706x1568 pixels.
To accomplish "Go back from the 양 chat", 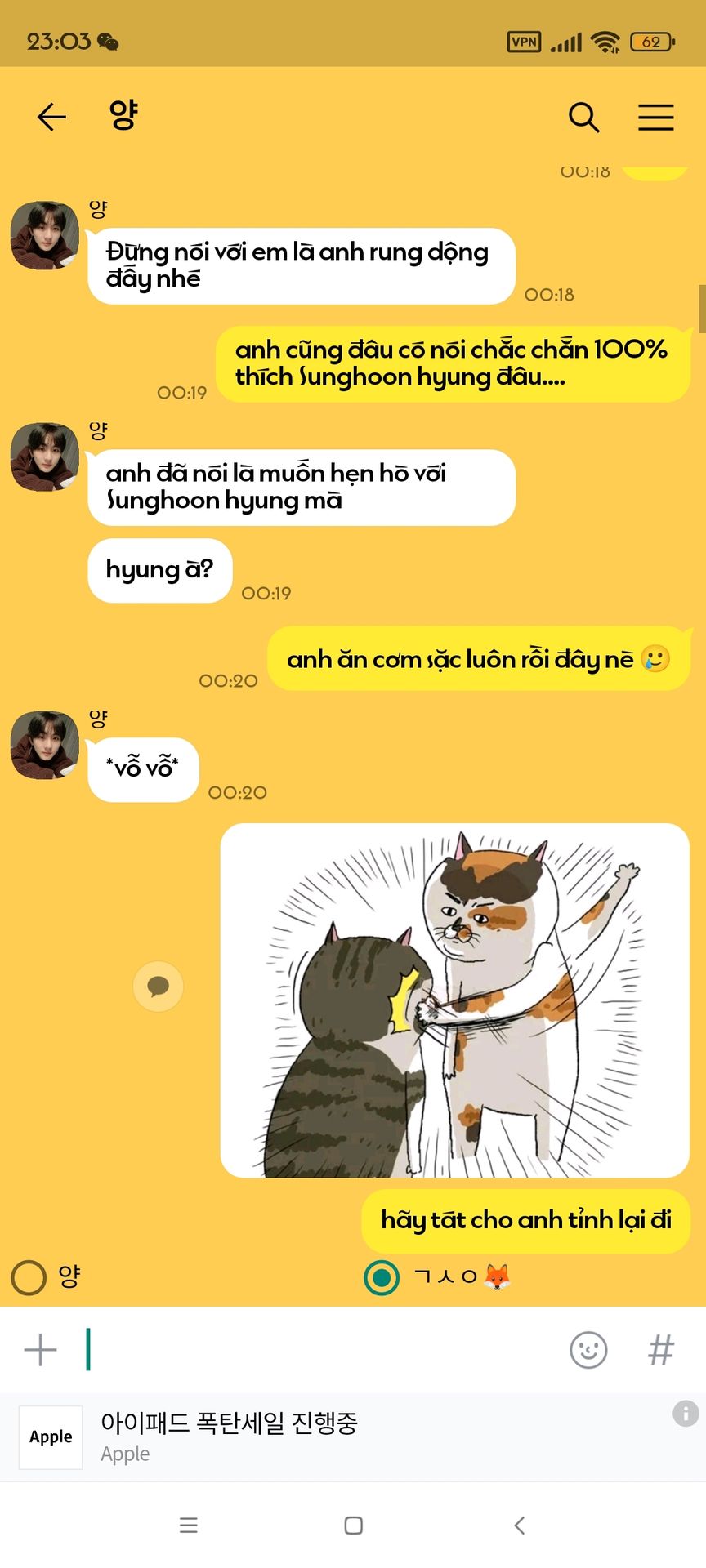I will pos(51,117).
